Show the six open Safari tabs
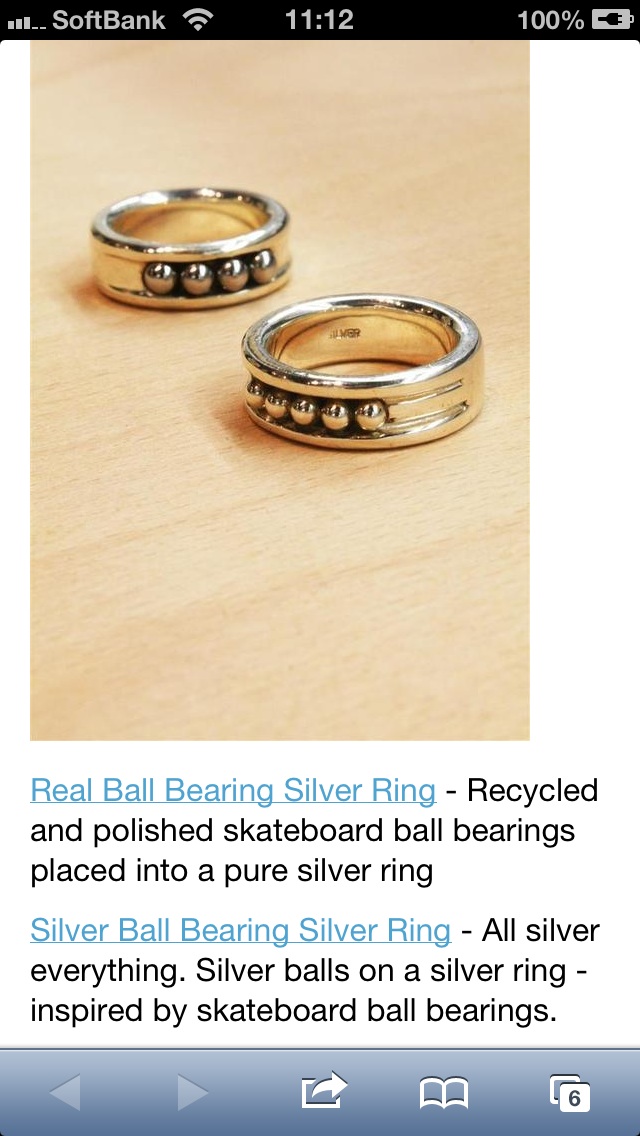This screenshot has height=1136, width=640. click(570, 1092)
